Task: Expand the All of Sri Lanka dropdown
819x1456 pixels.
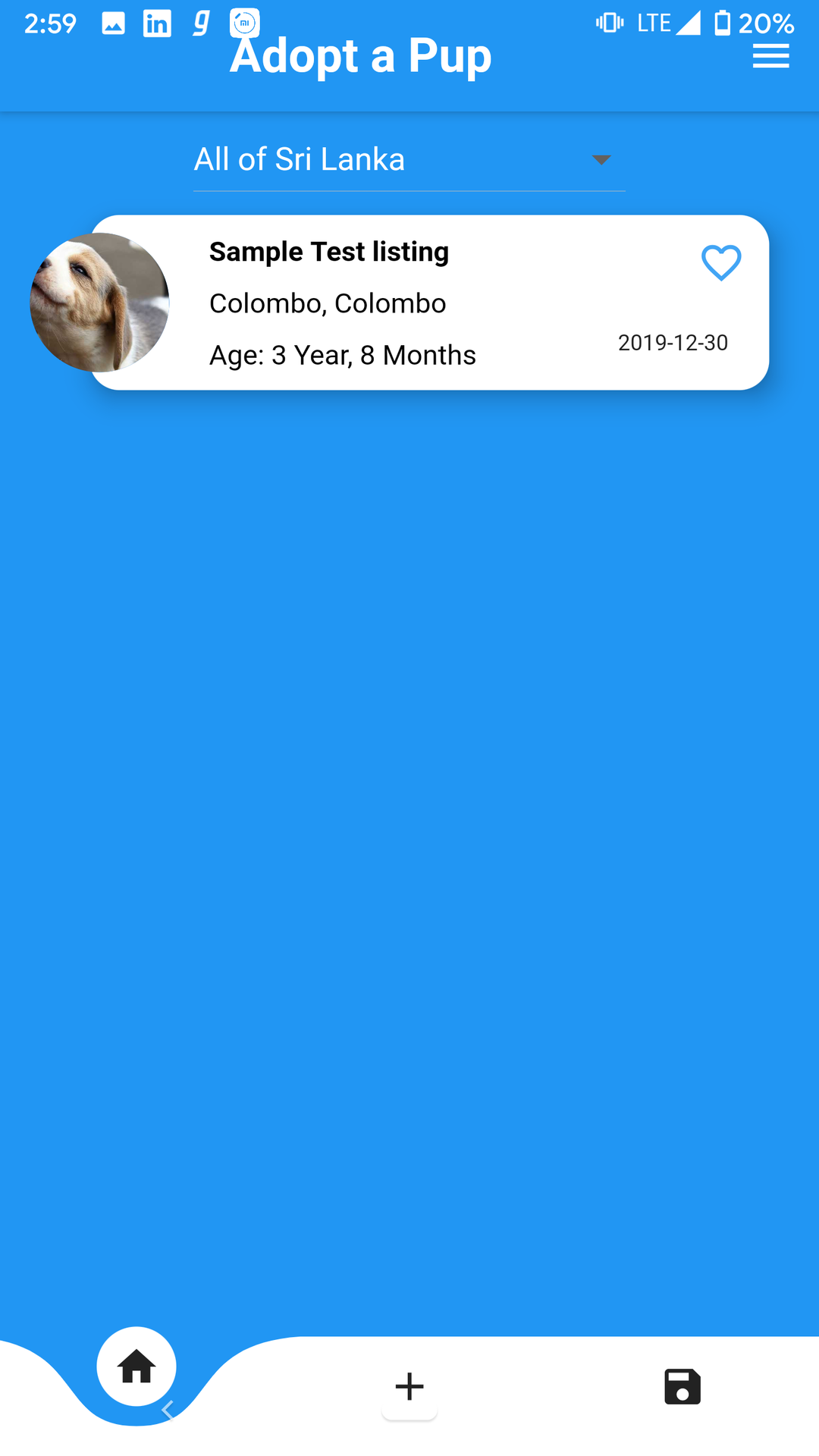Action: coord(409,160)
